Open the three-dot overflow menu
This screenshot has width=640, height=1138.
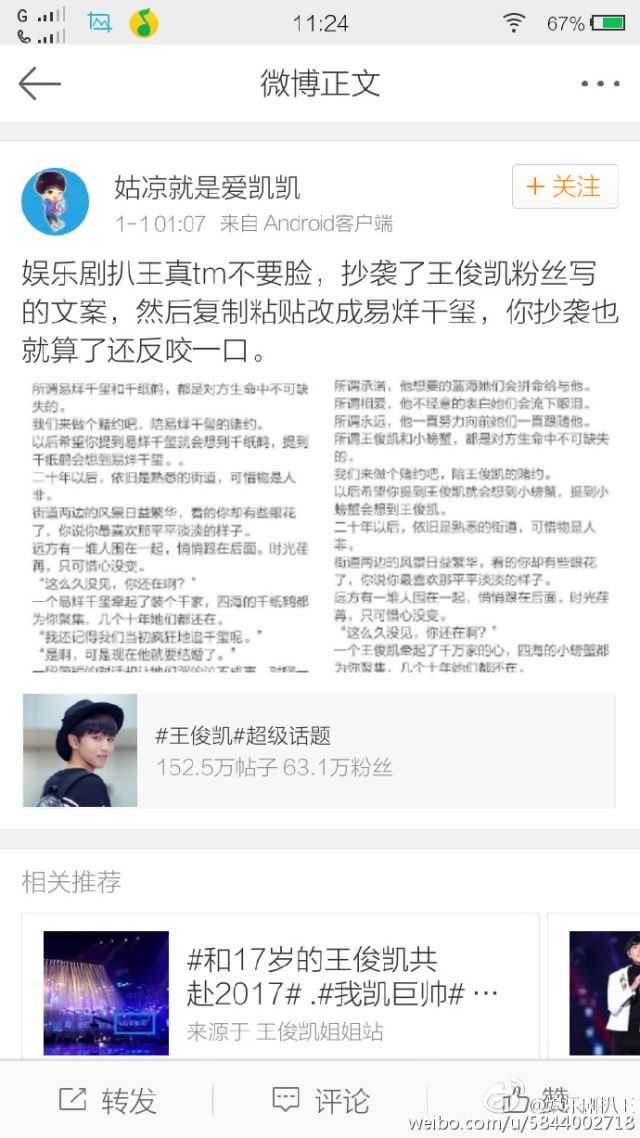(600, 84)
